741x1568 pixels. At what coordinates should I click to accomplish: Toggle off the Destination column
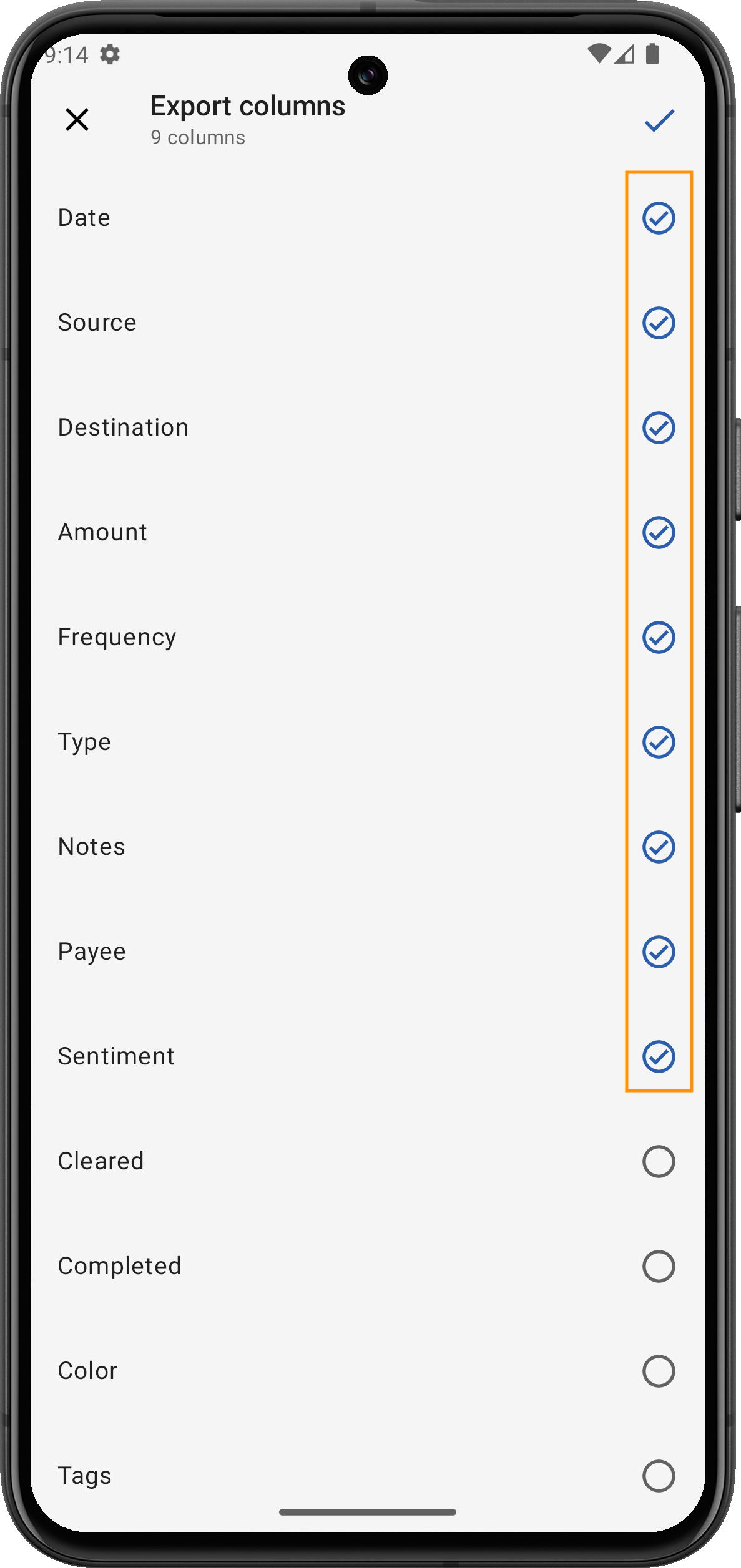[659, 428]
